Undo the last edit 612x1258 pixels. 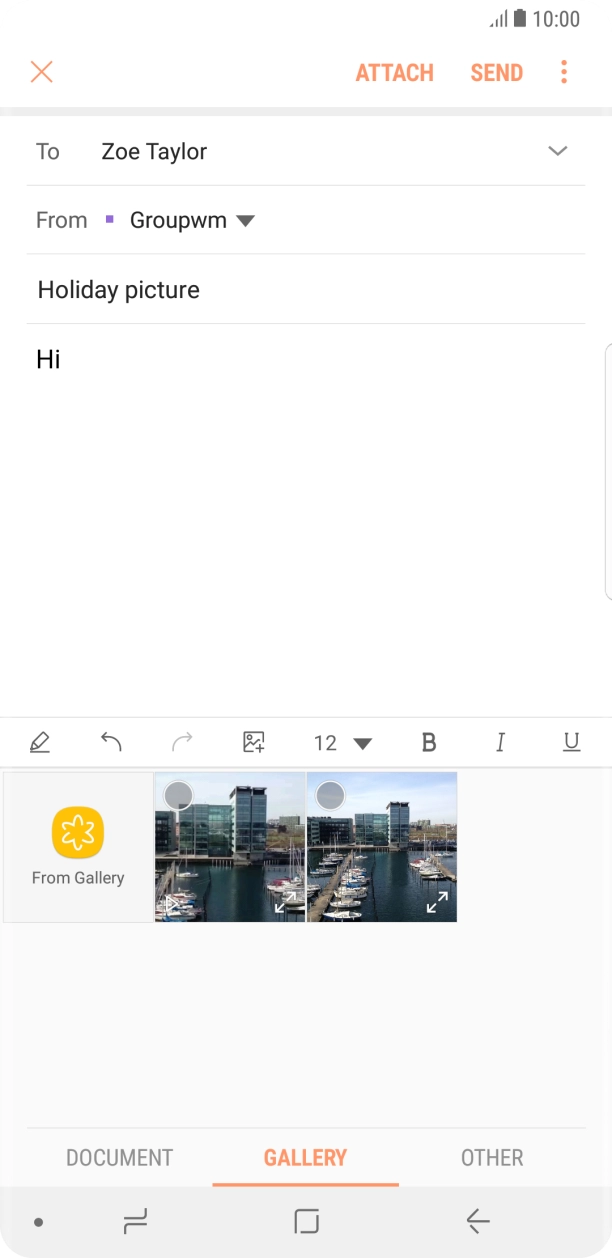[x=111, y=742]
